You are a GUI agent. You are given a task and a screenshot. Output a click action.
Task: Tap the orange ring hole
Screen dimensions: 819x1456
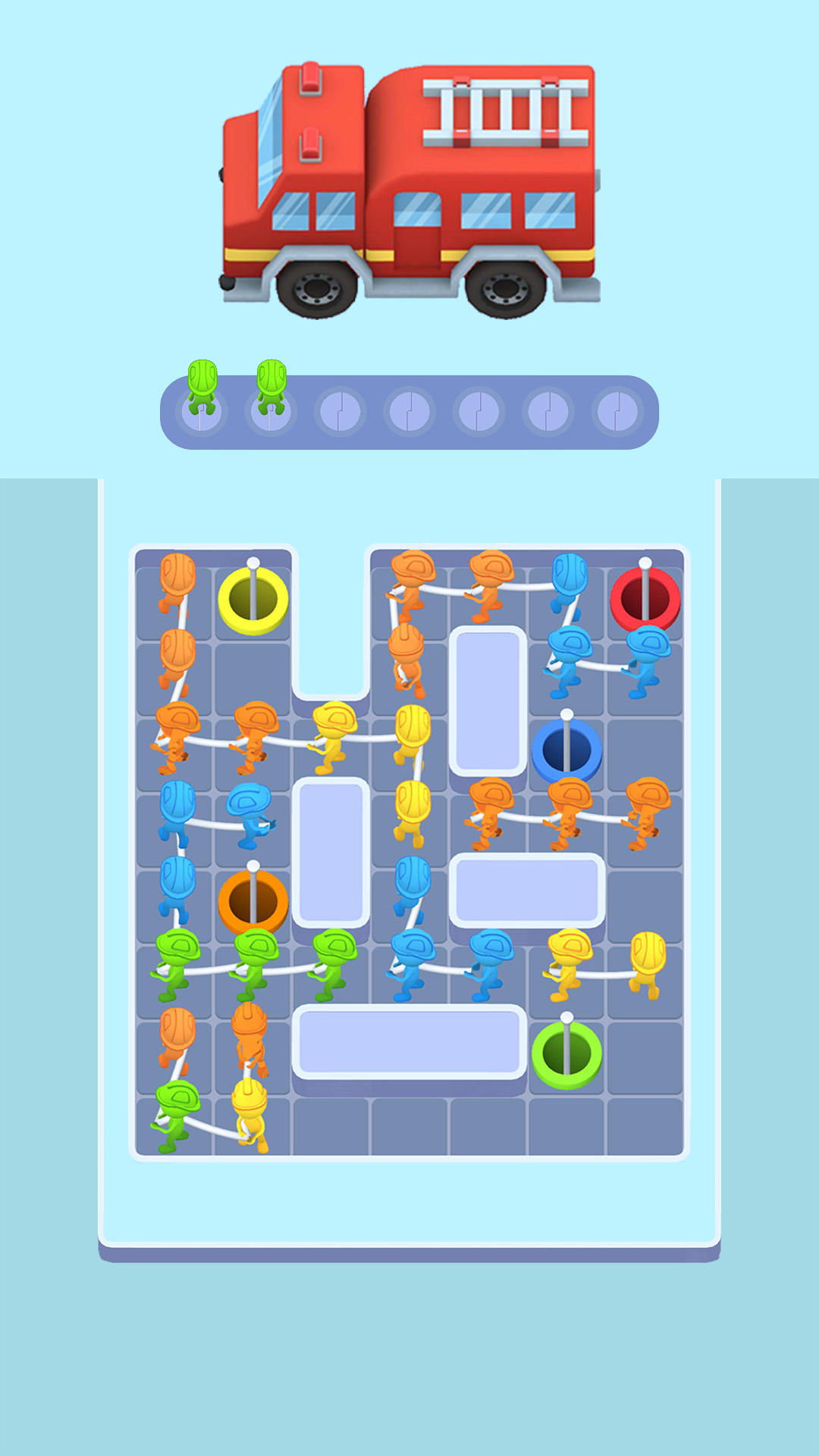click(x=253, y=902)
